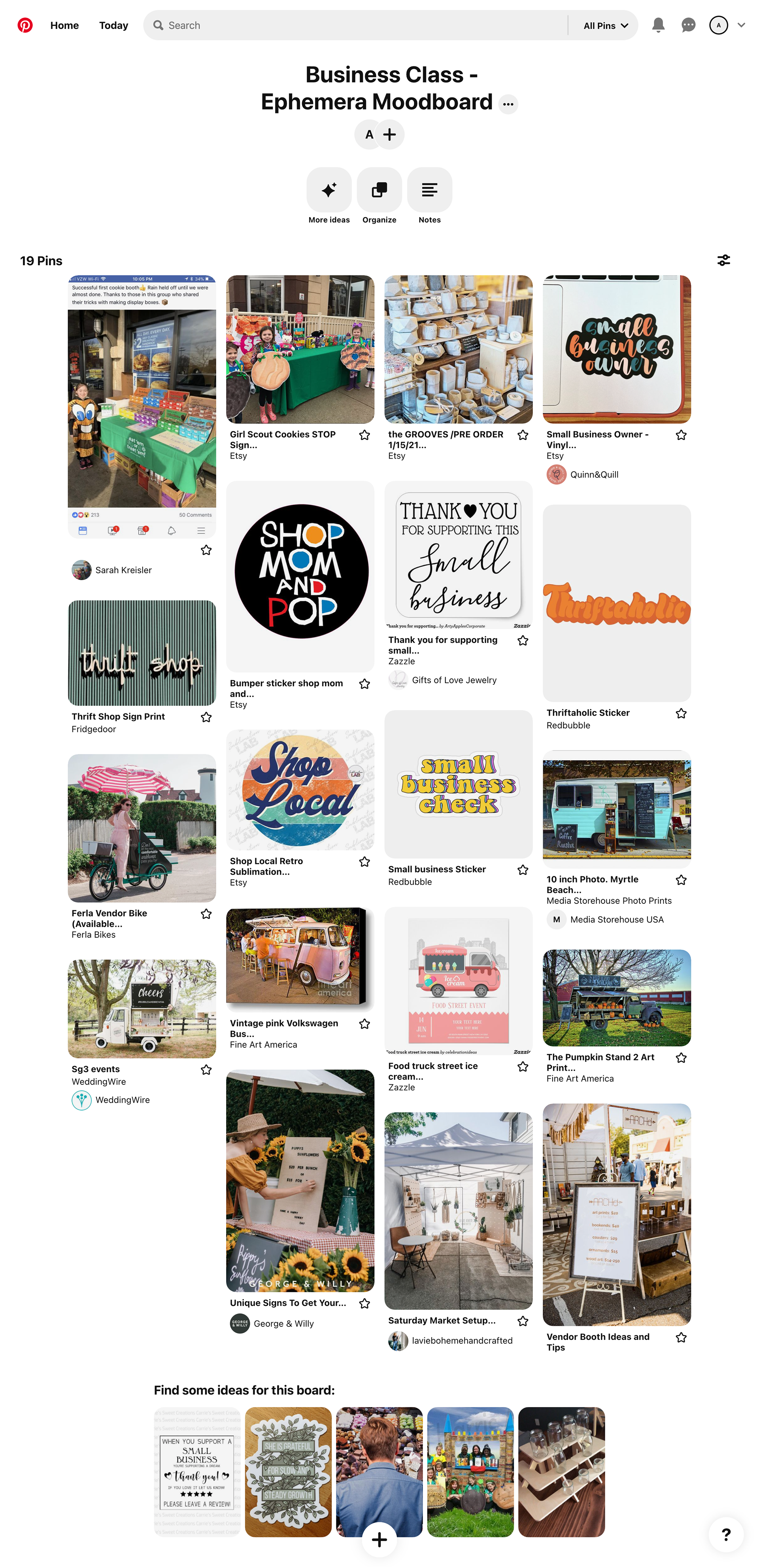Open board options three-dot menu

click(508, 104)
